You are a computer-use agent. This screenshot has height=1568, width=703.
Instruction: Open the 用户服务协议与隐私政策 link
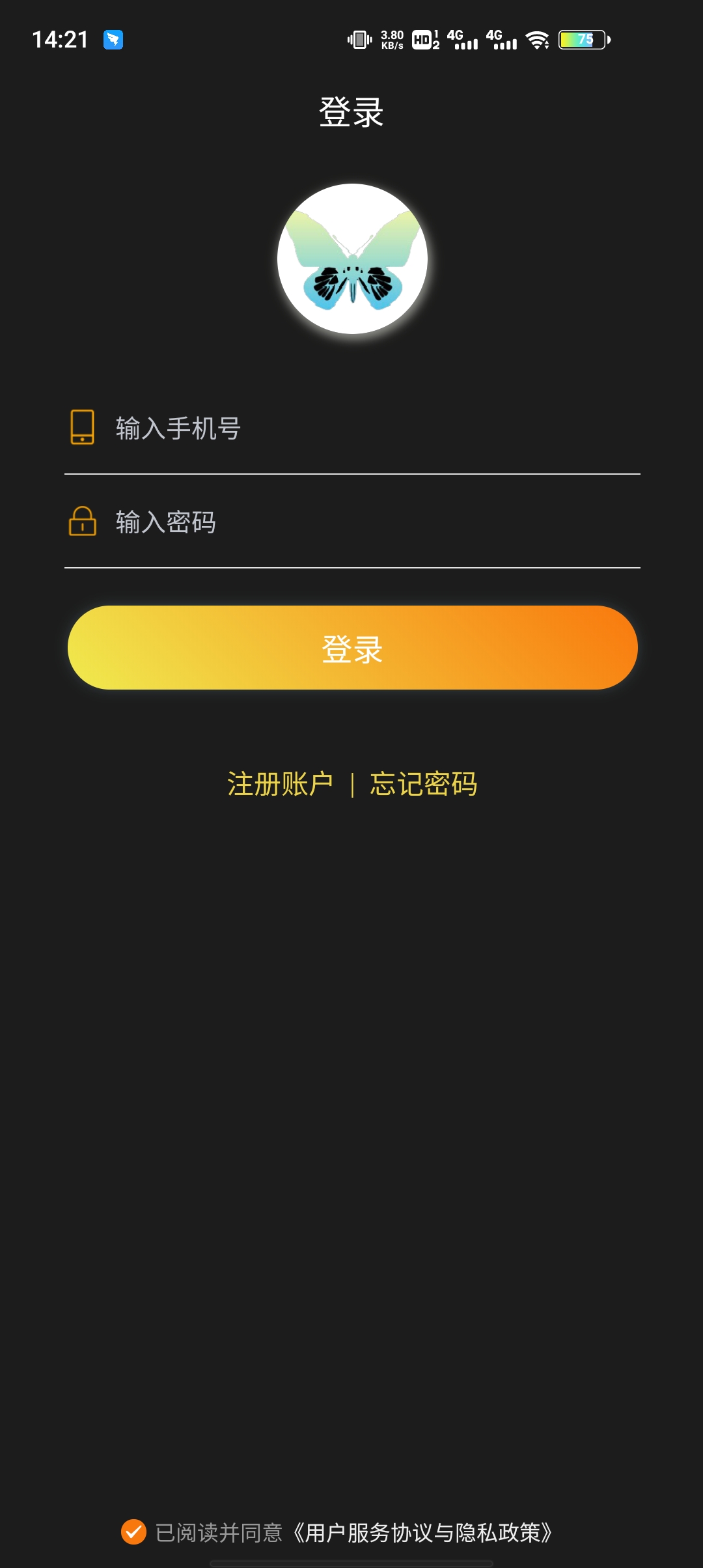(423, 1533)
